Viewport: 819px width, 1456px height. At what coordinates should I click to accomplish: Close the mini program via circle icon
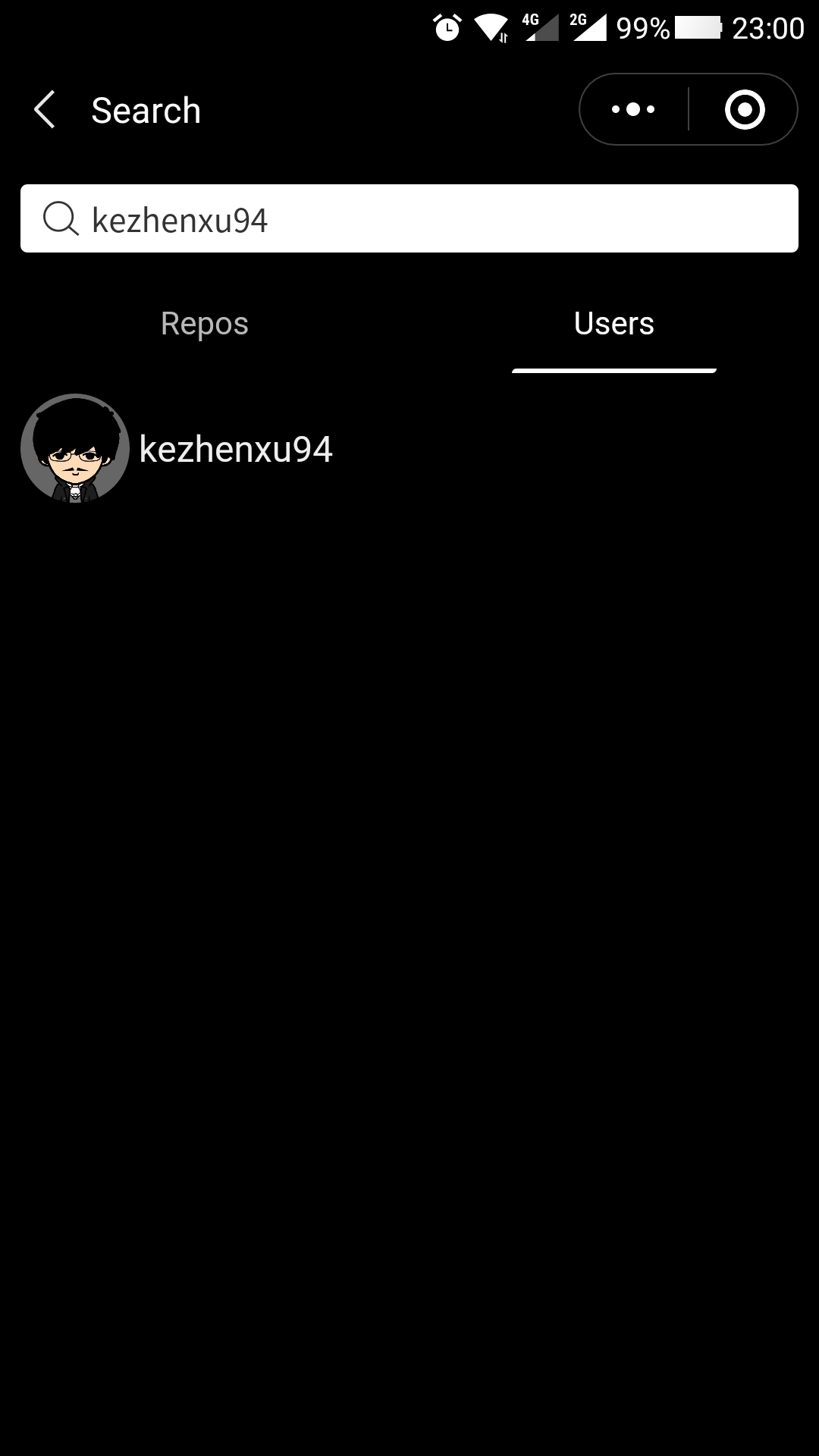pyautogui.click(x=744, y=110)
